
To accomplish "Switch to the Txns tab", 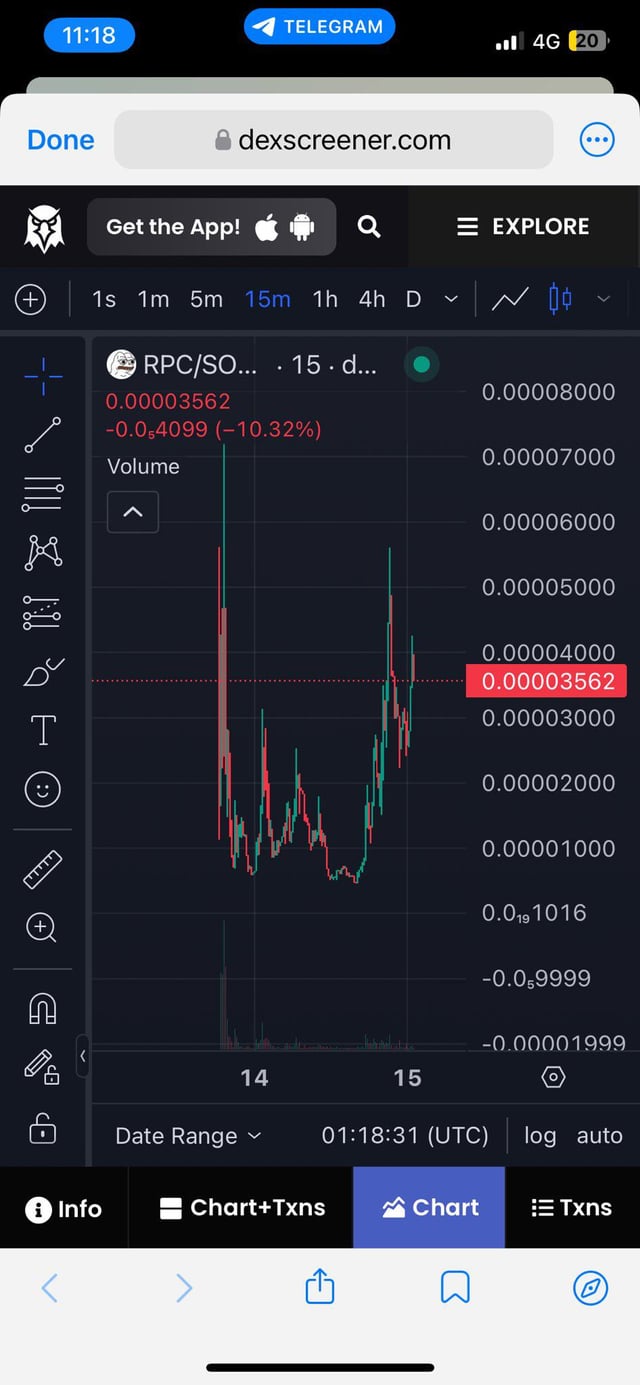I will (x=571, y=1208).
